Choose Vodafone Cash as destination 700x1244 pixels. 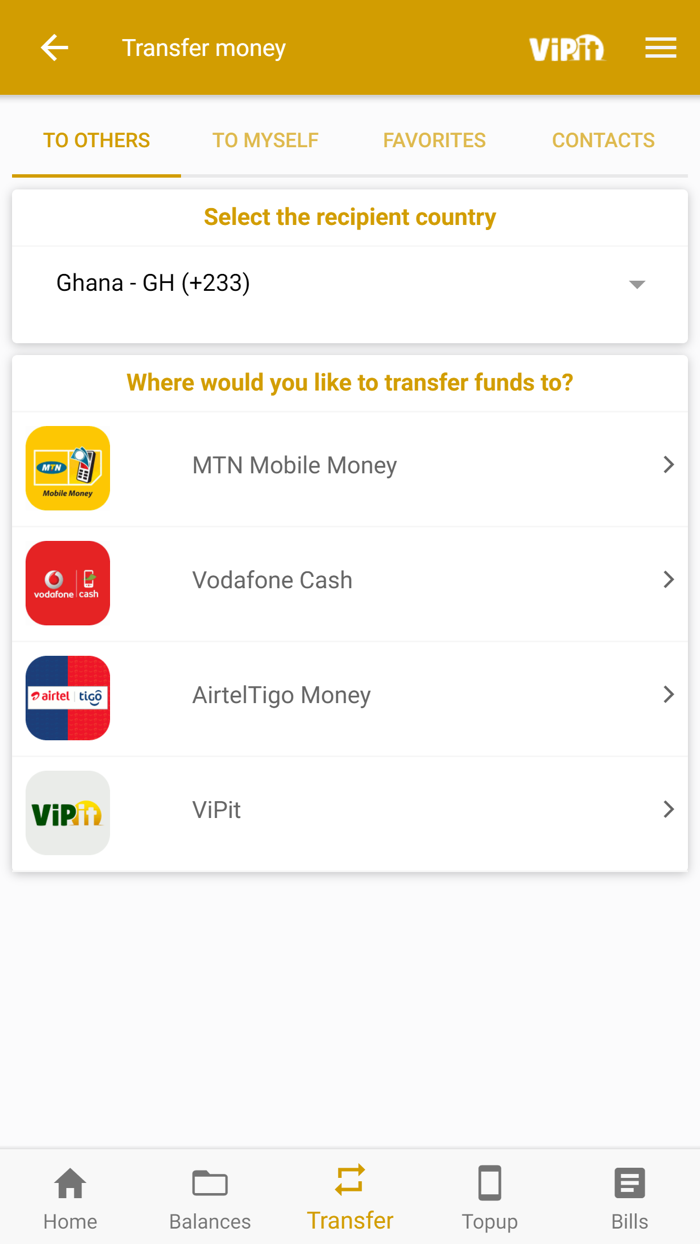pos(350,581)
